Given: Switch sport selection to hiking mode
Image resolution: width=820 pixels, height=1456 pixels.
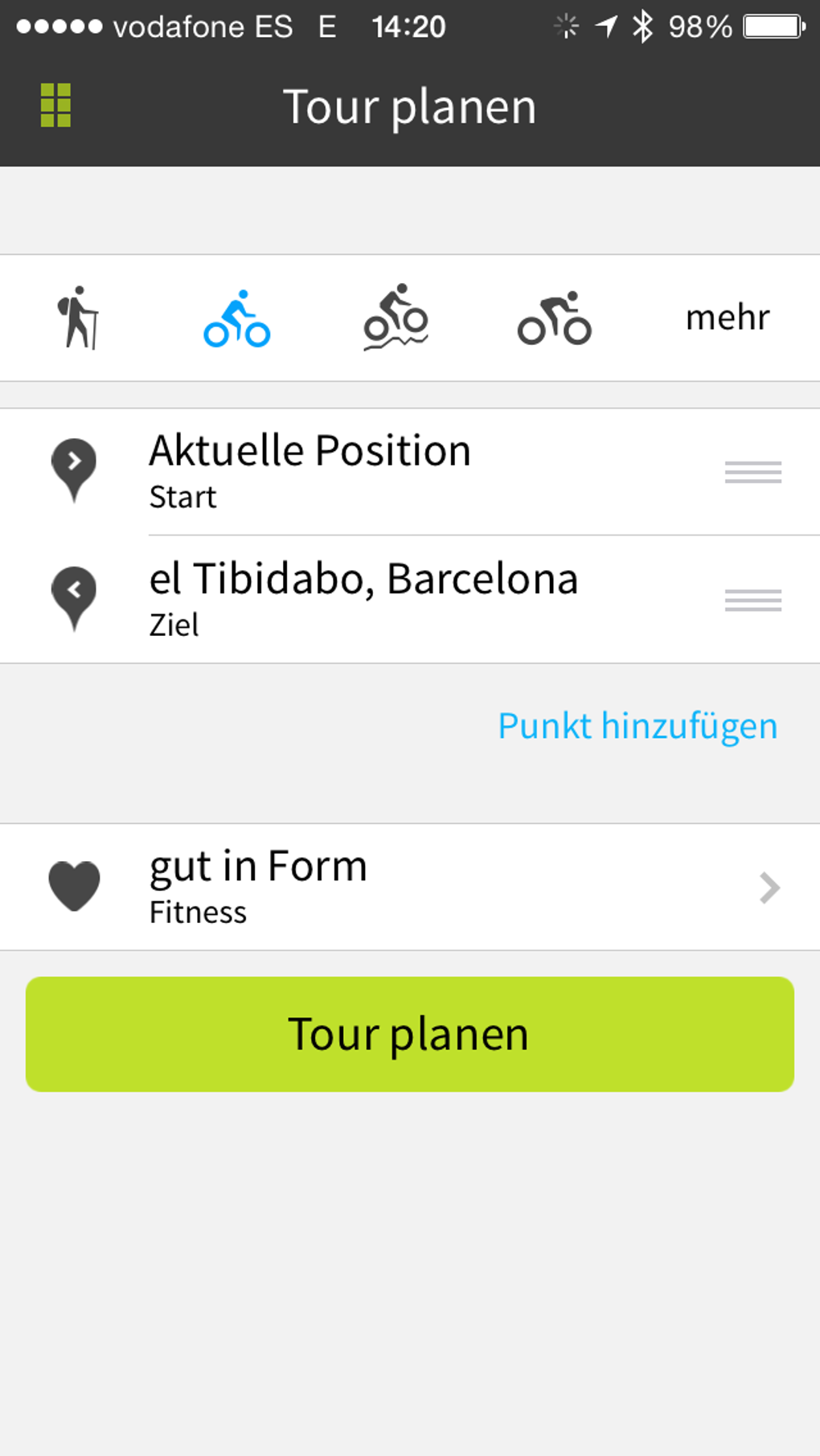Looking at the screenshot, I should (80, 318).
